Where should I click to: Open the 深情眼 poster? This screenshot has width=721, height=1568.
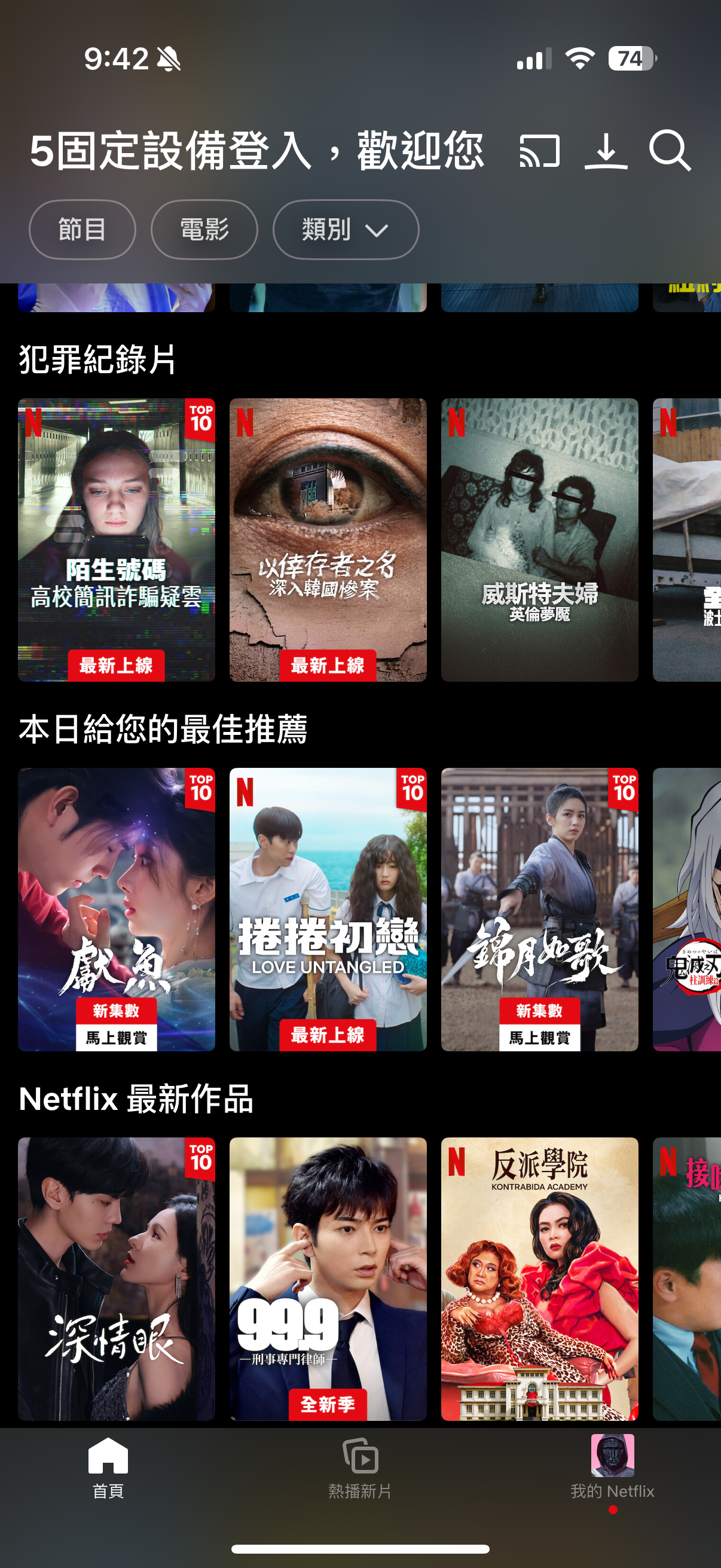116,1279
